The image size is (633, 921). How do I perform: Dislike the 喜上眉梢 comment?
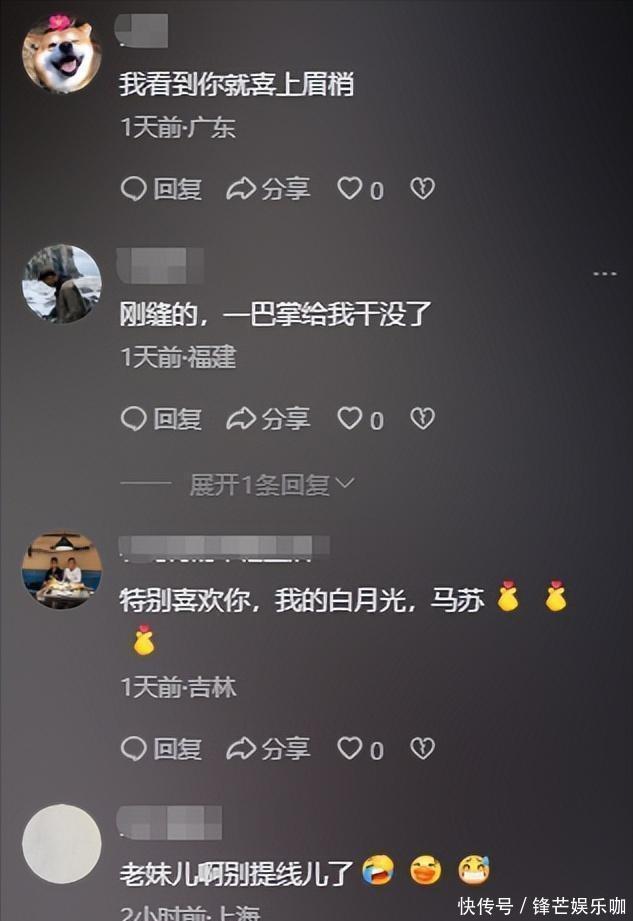(x=422, y=189)
